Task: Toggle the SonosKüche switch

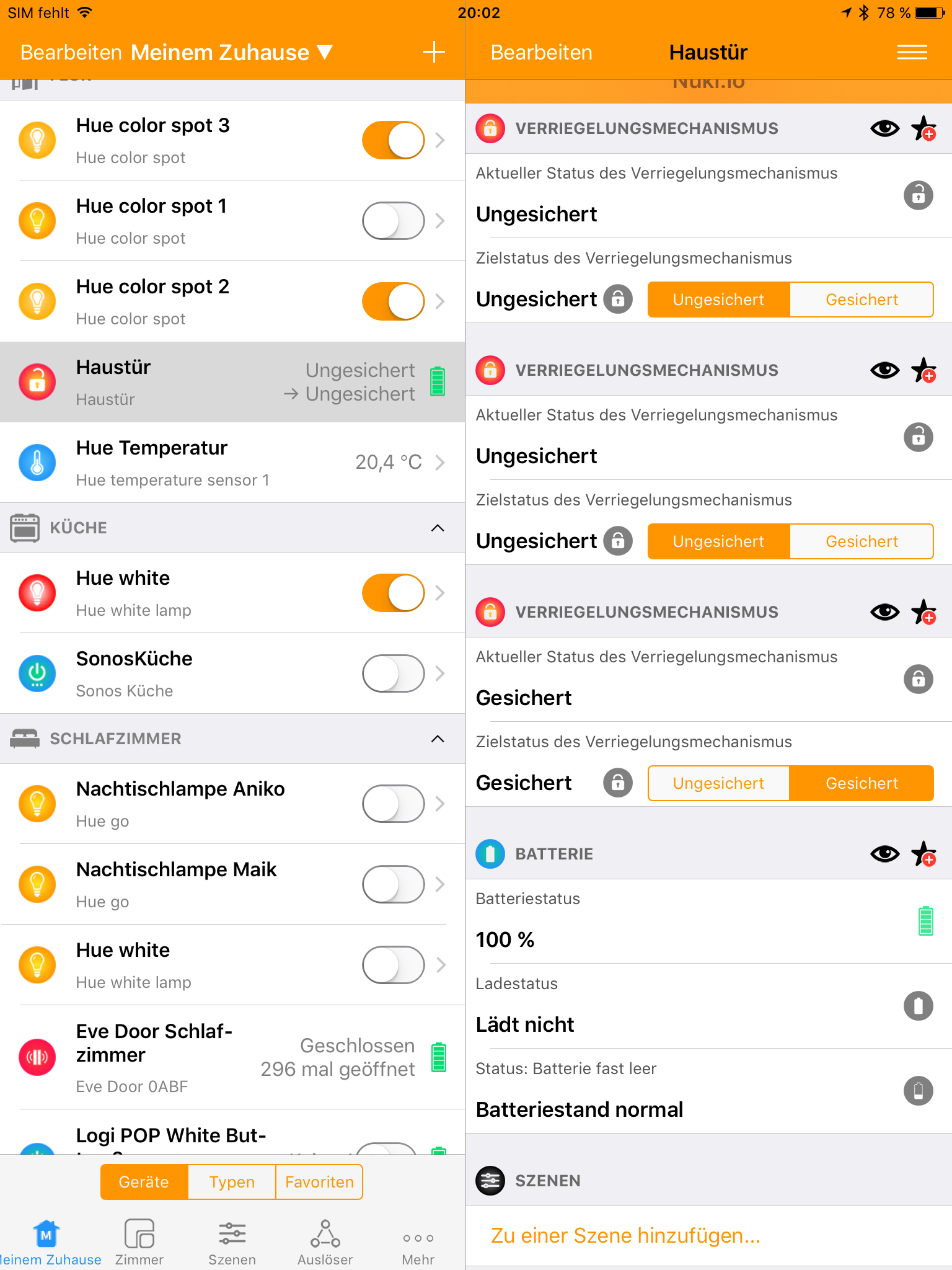Action: (x=393, y=673)
